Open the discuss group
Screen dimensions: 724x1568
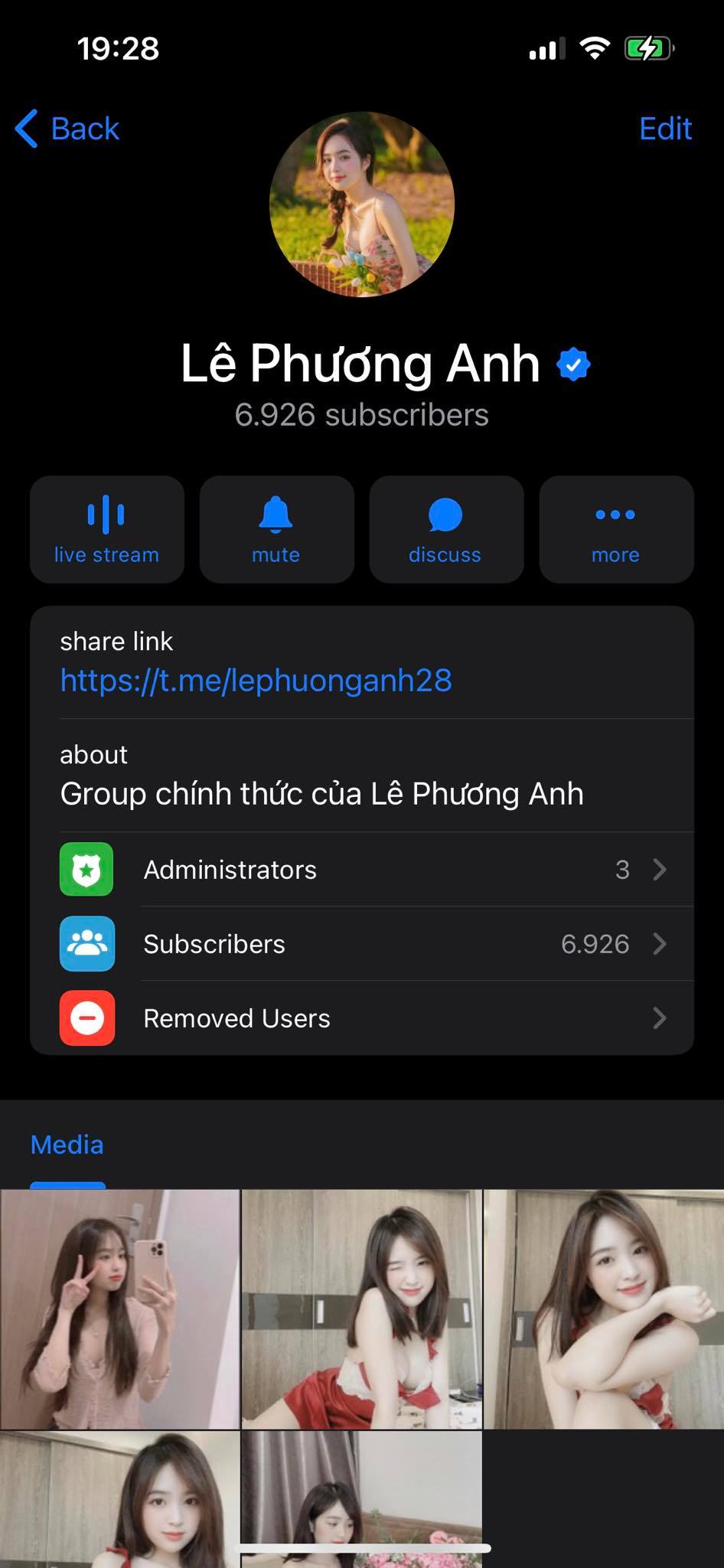coord(446,529)
